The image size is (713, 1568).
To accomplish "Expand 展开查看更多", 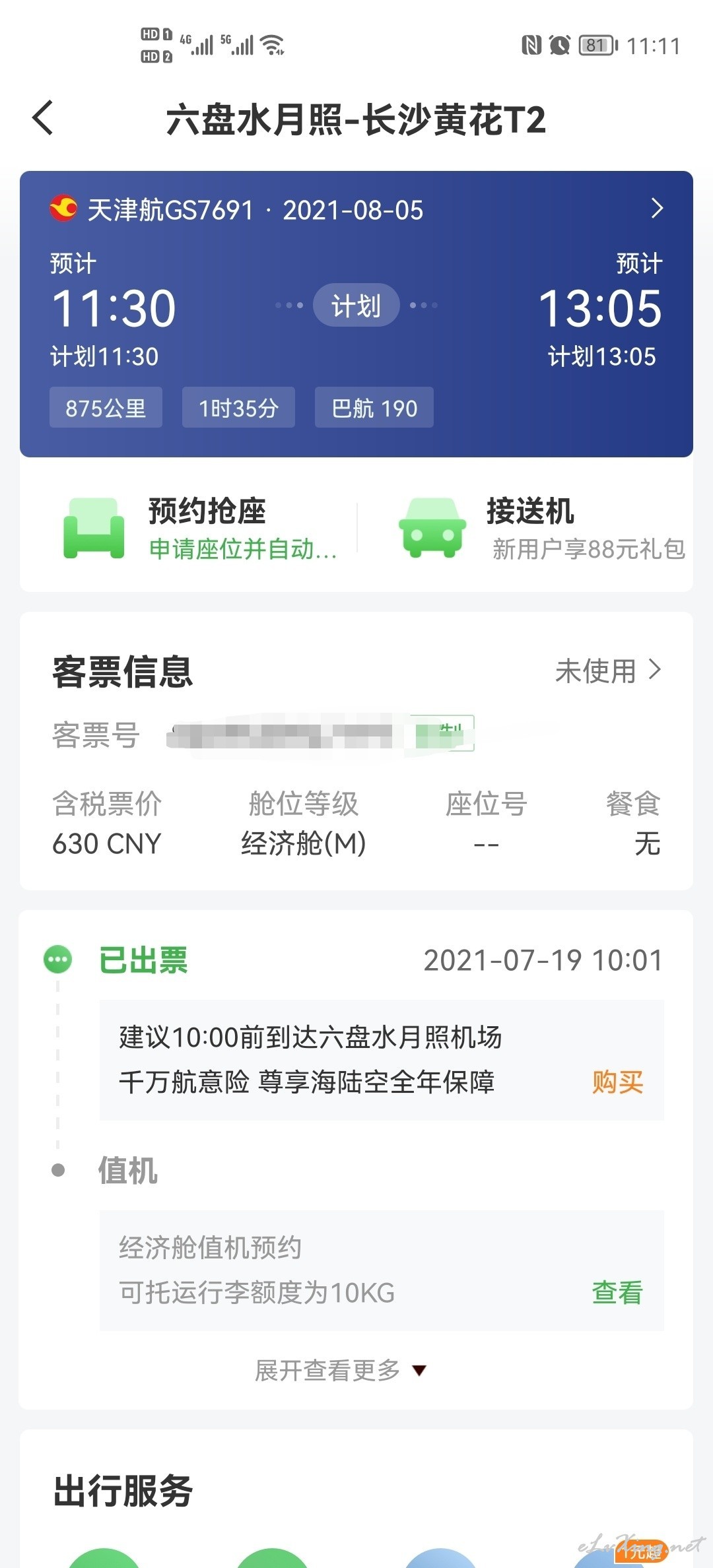I will coord(341,1371).
